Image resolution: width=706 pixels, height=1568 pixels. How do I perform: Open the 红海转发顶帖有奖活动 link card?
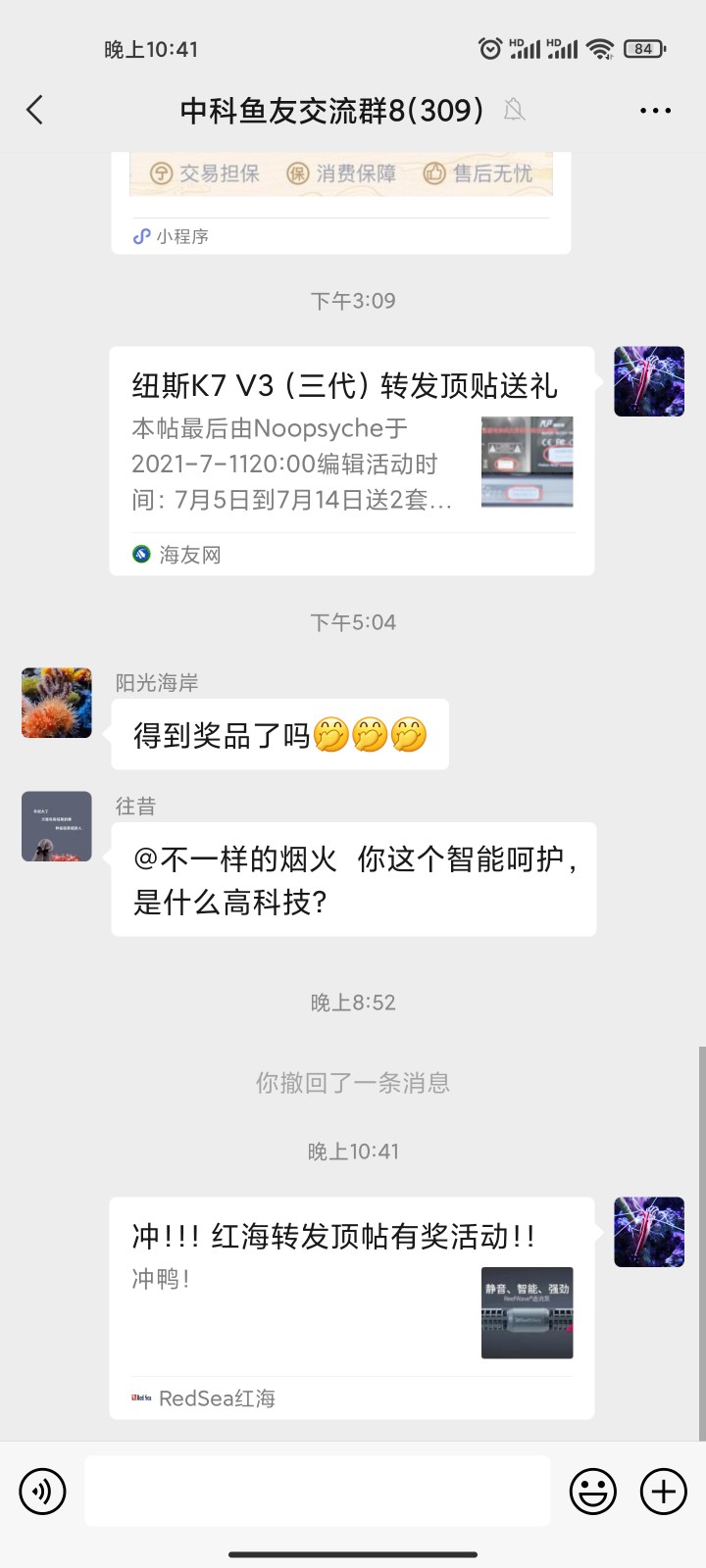click(351, 1307)
